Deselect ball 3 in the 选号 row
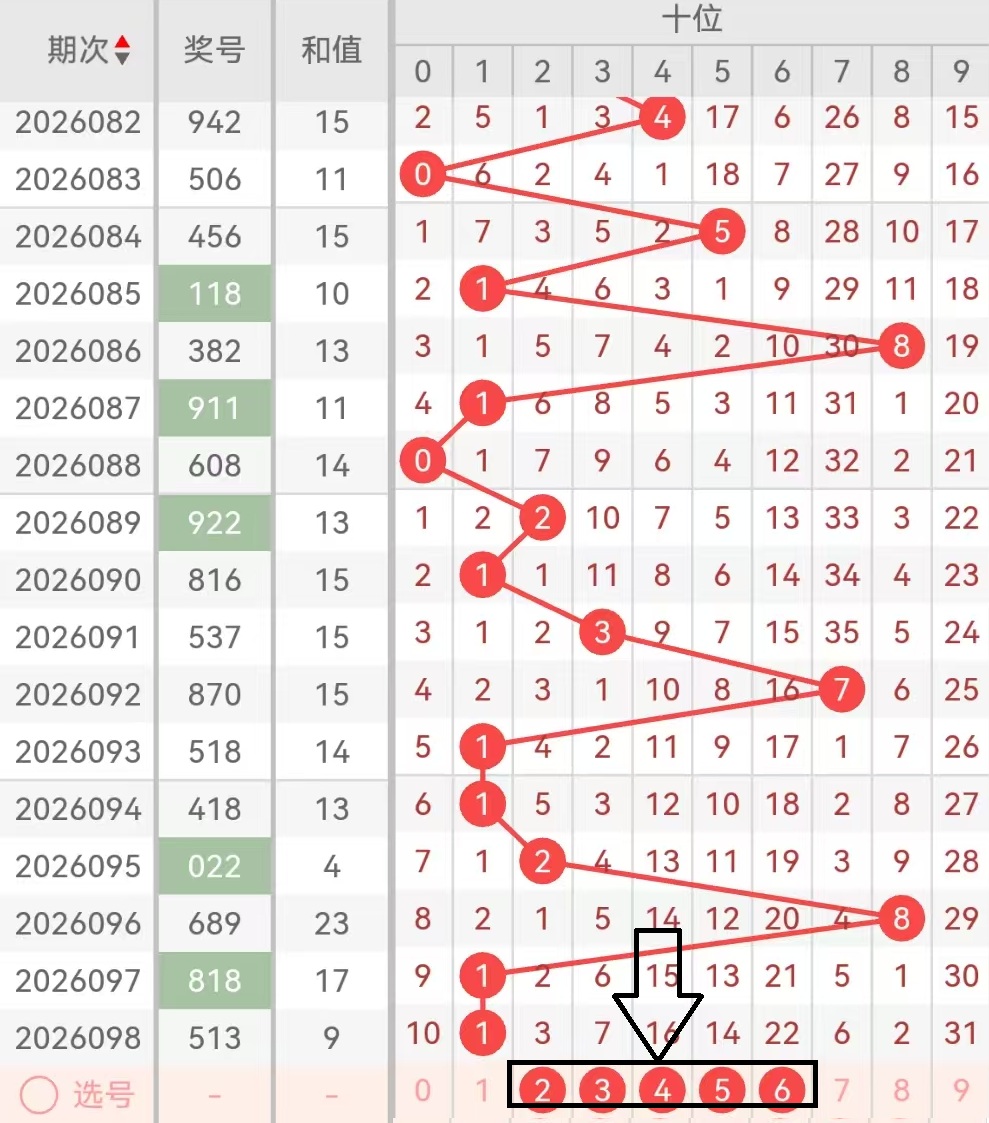This screenshot has width=989, height=1123. click(x=602, y=1090)
